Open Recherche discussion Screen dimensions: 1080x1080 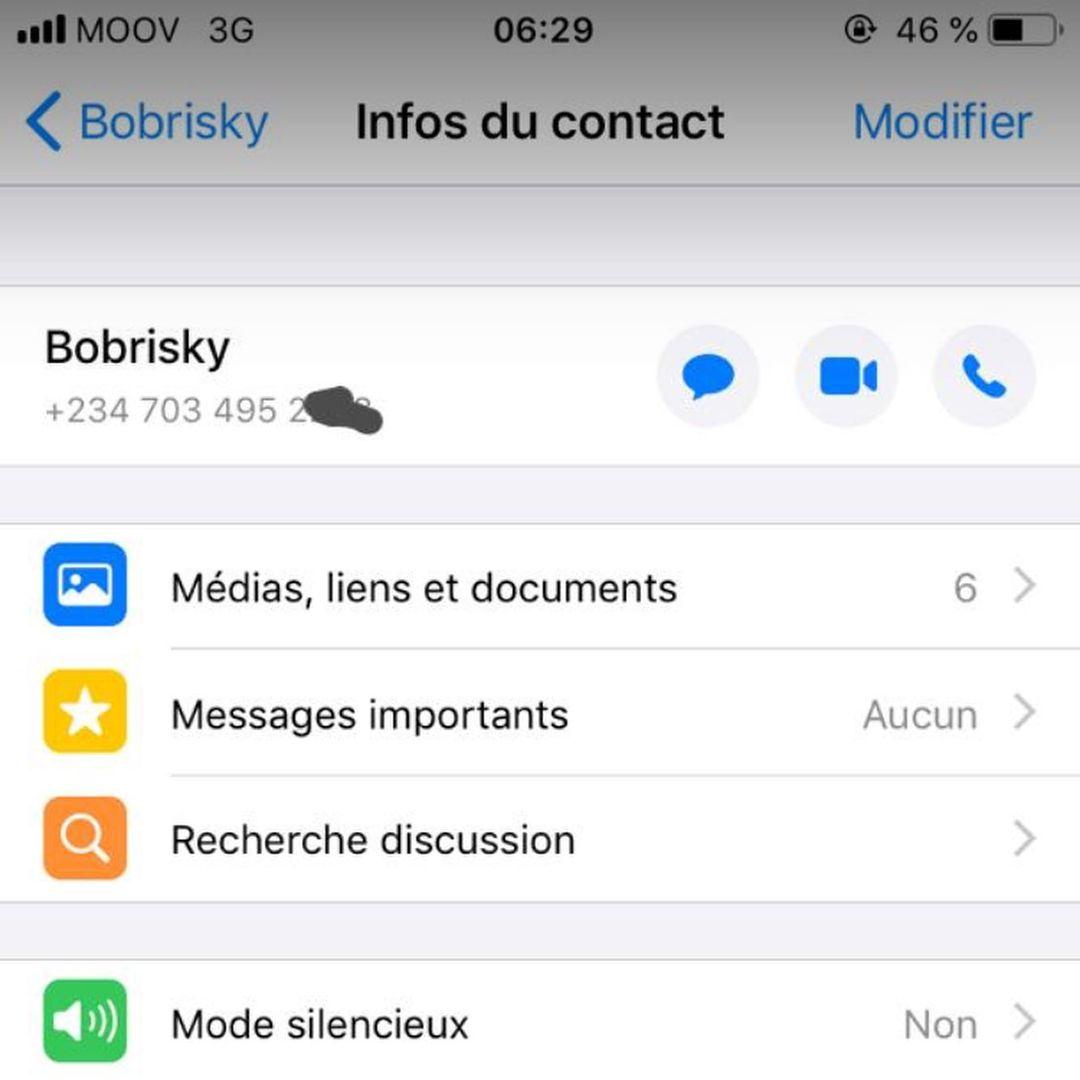[540, 840]
